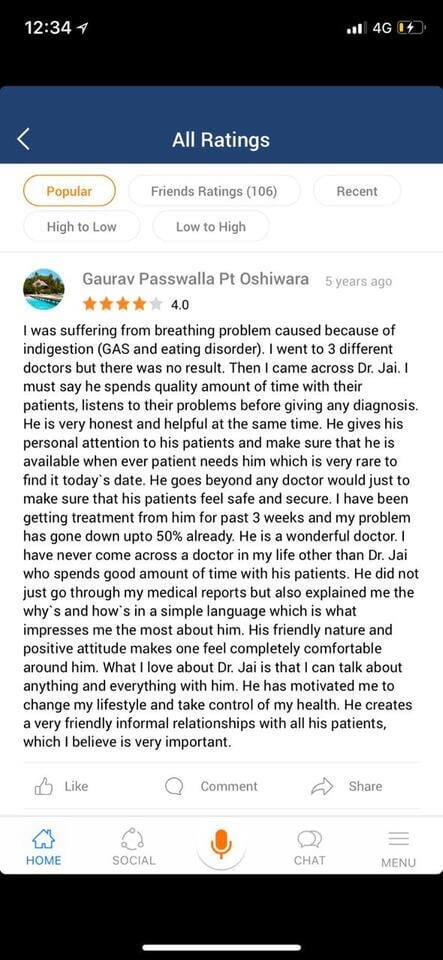The width and height of the screenshot is (443, 960).
Task: Go back from All Ratings
Action: 23,140
